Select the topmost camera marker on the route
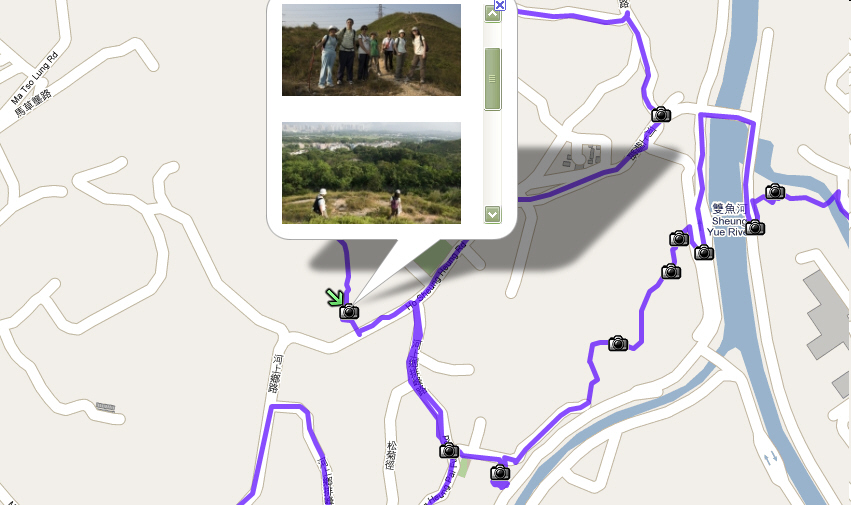 (660, 114)
